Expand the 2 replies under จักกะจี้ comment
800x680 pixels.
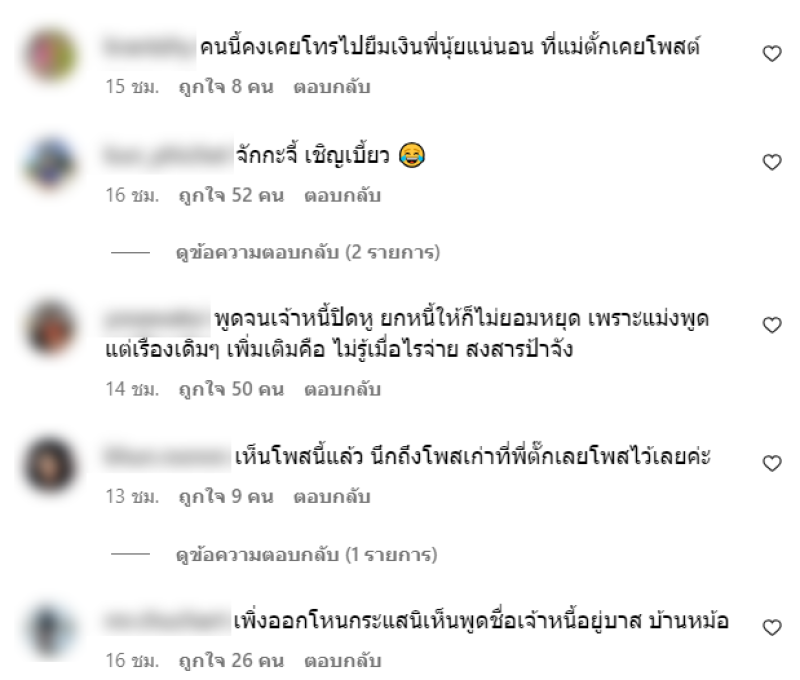[307, 253]
